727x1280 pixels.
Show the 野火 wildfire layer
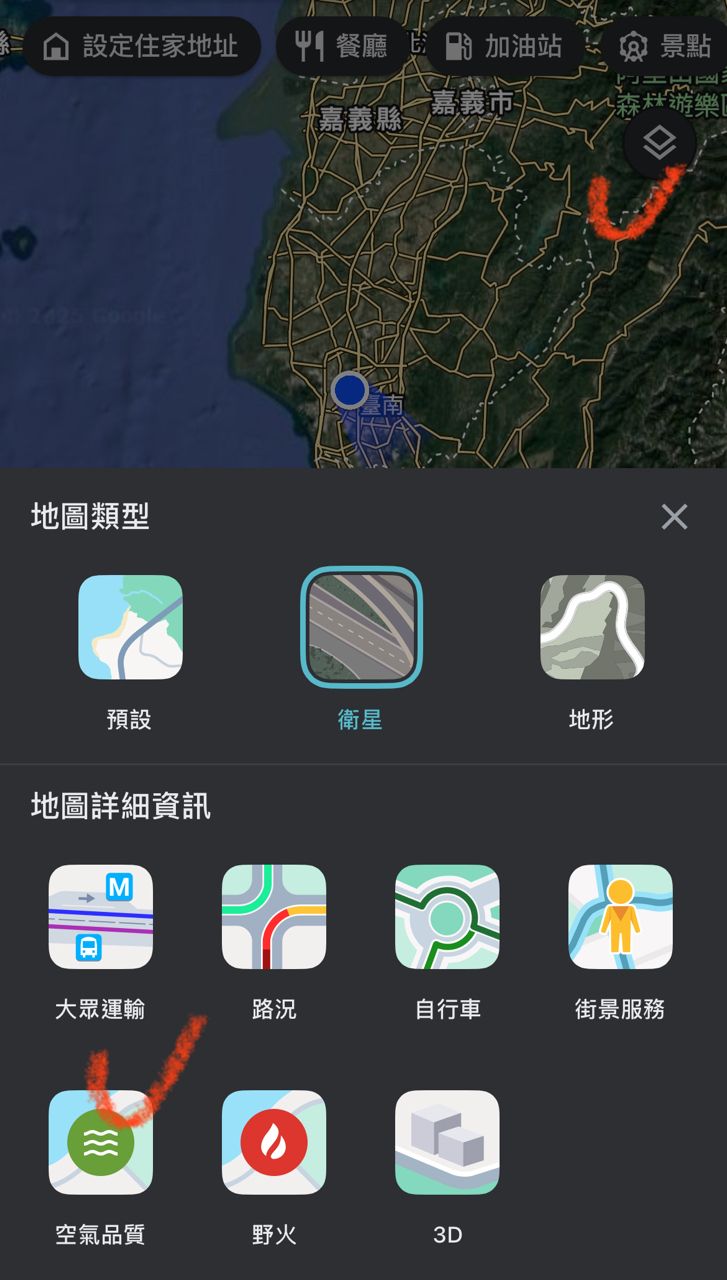(274, 1143)
